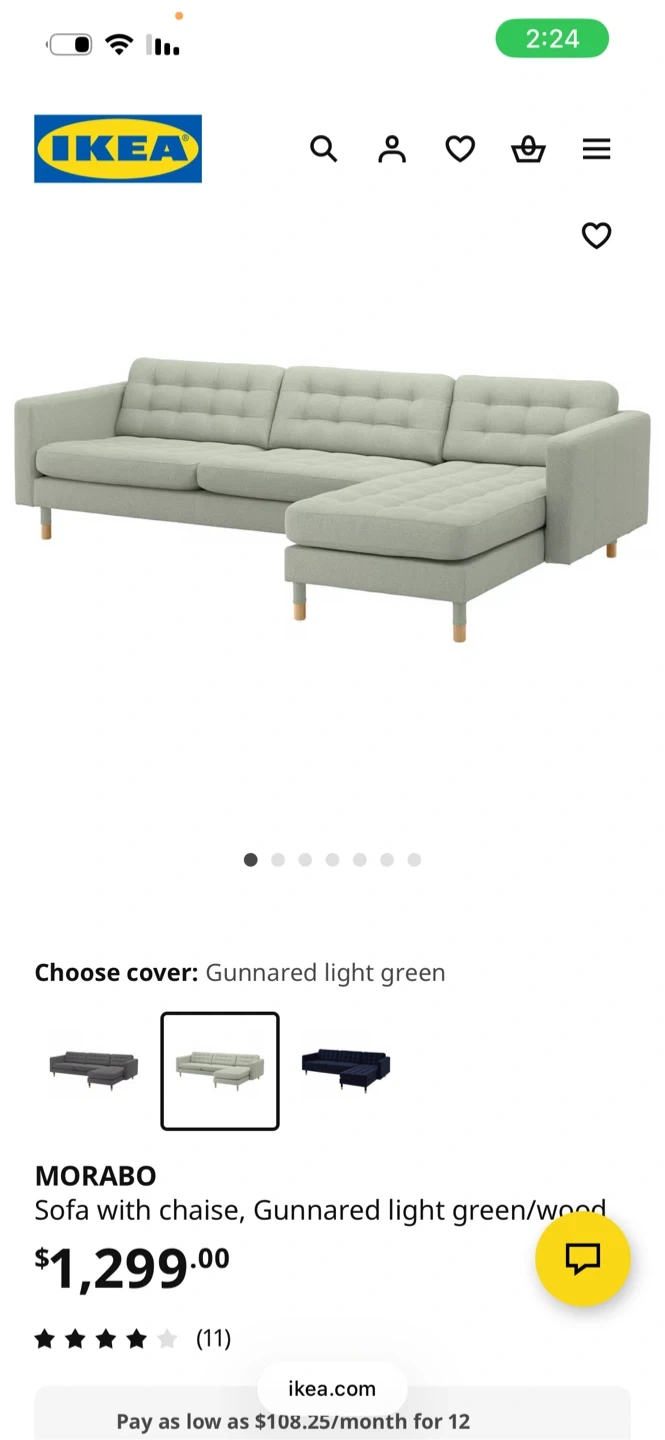Tap the IKEA logo to go home
The height and width of the screenshot is (1440, 665).
(x=118, y=148)
